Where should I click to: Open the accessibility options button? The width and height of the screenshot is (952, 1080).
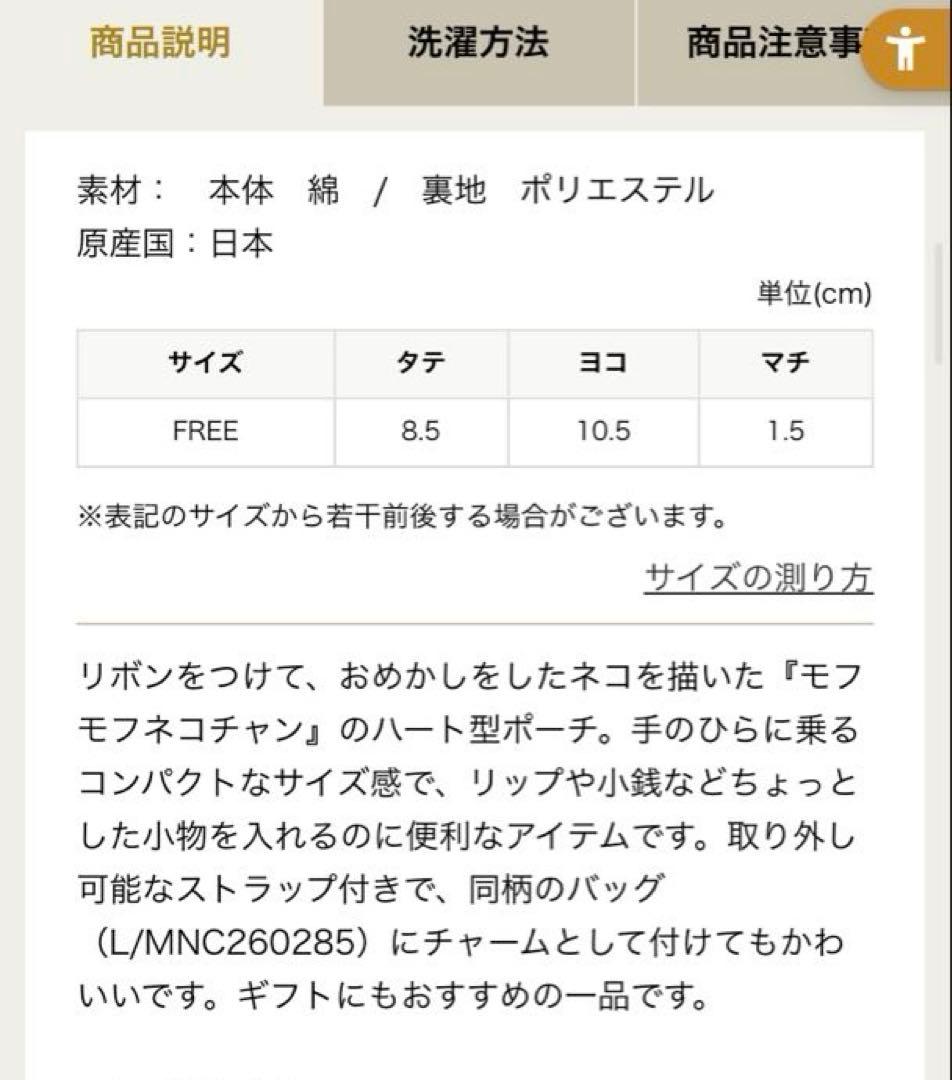coord(906,50)
